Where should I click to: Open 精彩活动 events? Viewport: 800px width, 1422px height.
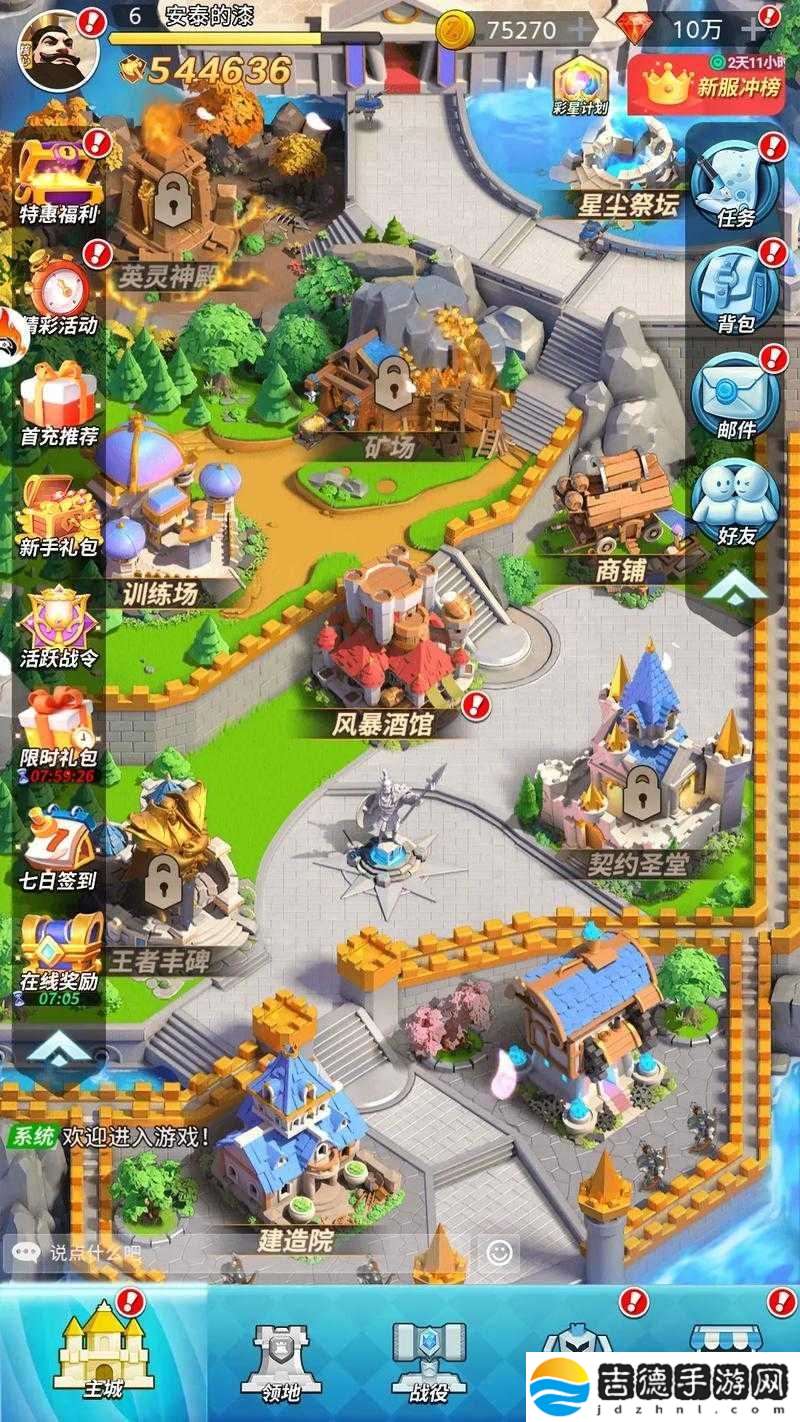pos(59,292)
